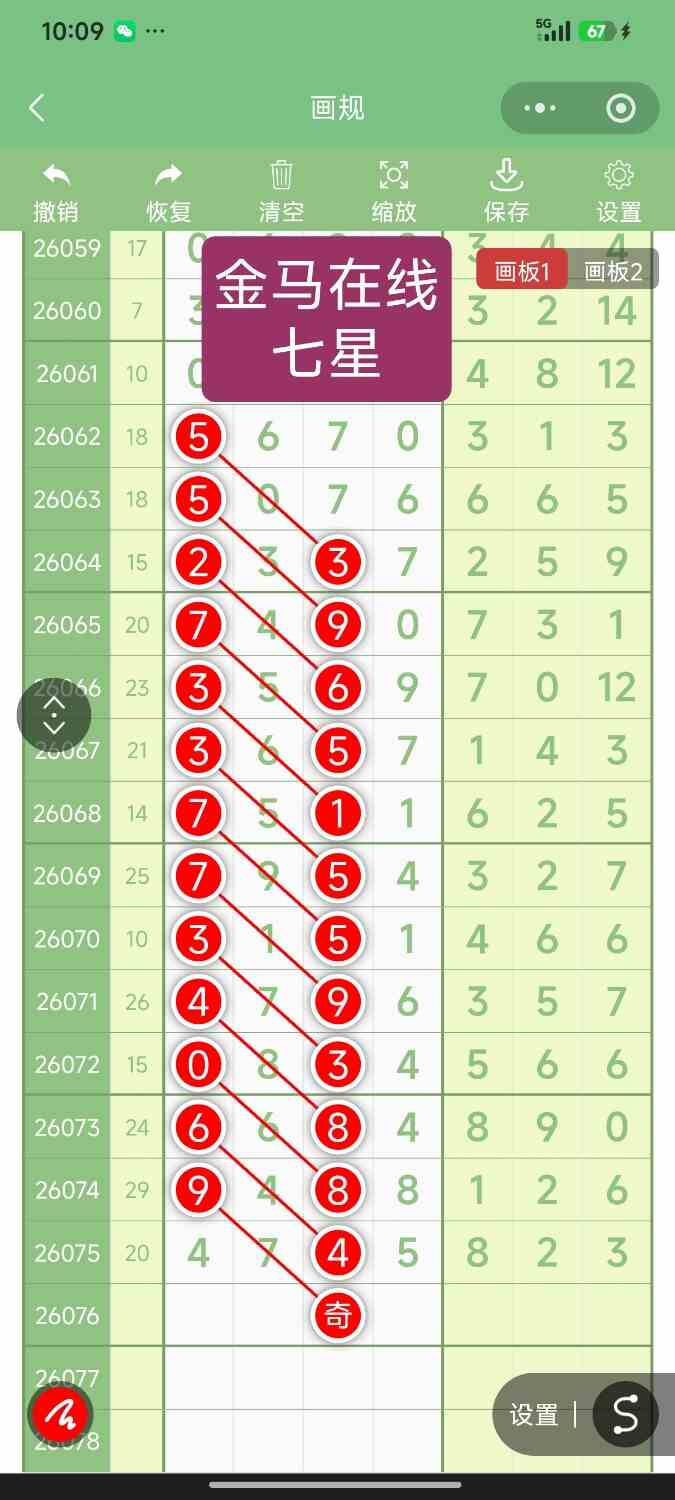
Task: Switch to 画板1
Action: 522,271
